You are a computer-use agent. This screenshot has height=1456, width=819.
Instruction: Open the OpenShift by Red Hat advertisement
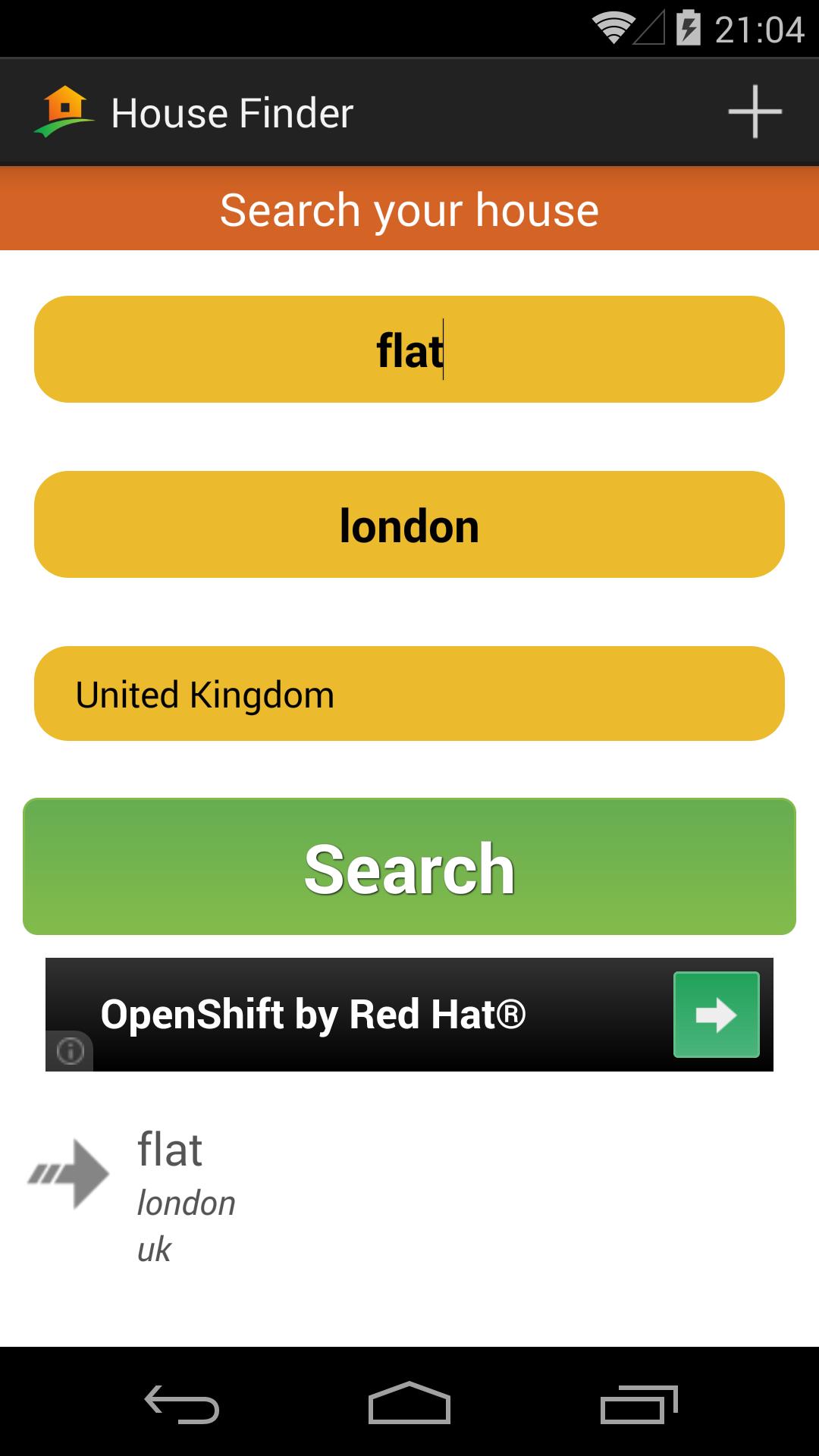click(x=316, y=1015)
